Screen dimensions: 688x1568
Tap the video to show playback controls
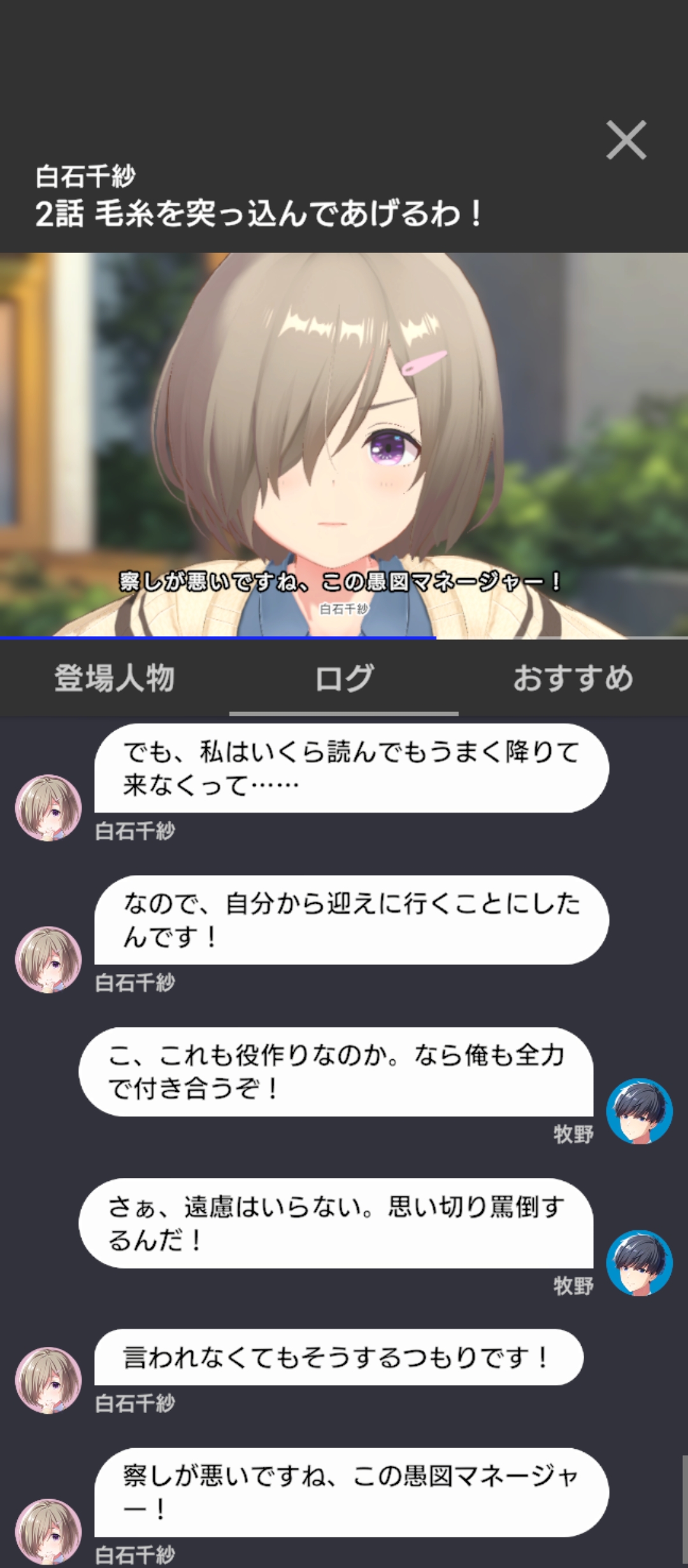coord(344,446)
